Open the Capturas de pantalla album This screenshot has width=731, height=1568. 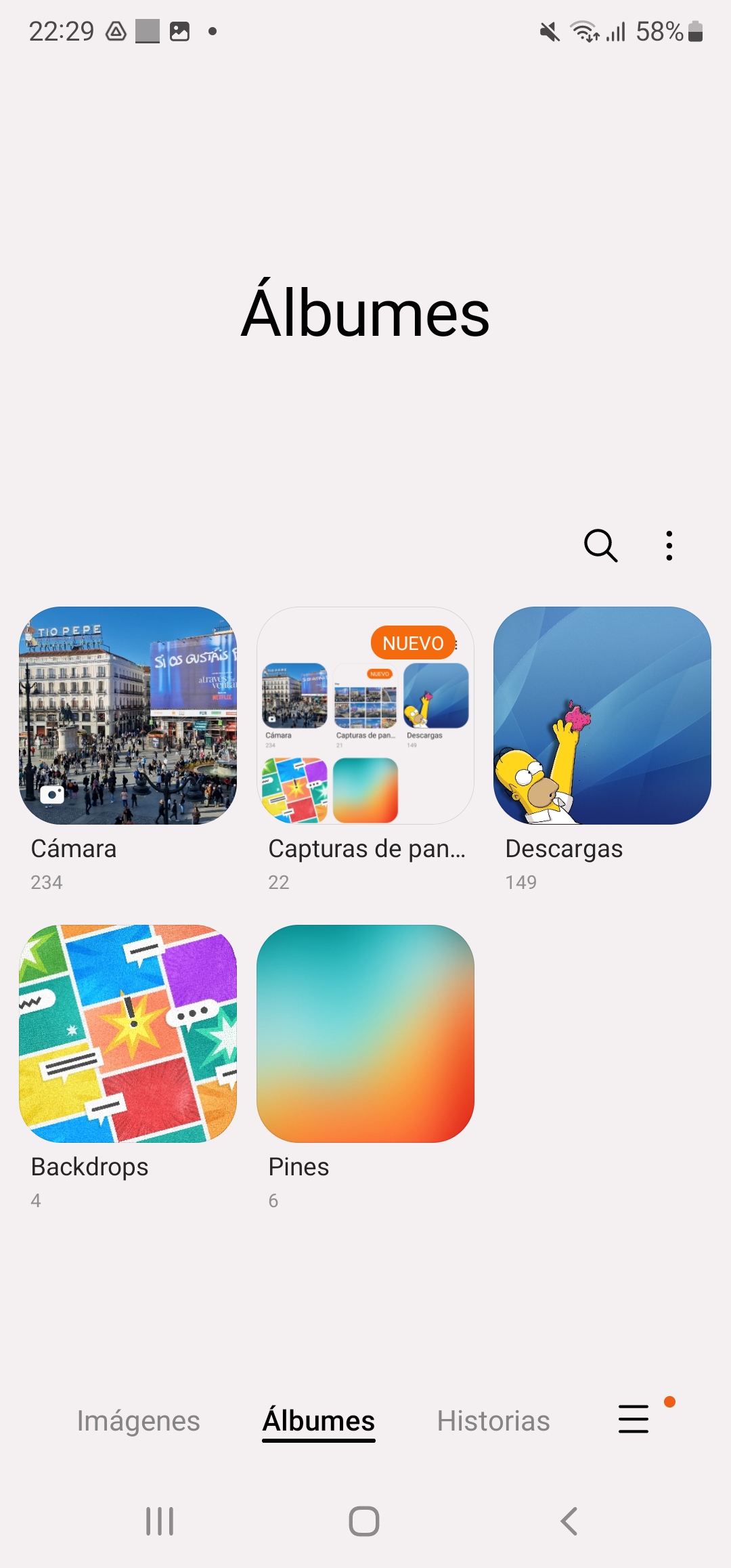click(x=365, y=716)
